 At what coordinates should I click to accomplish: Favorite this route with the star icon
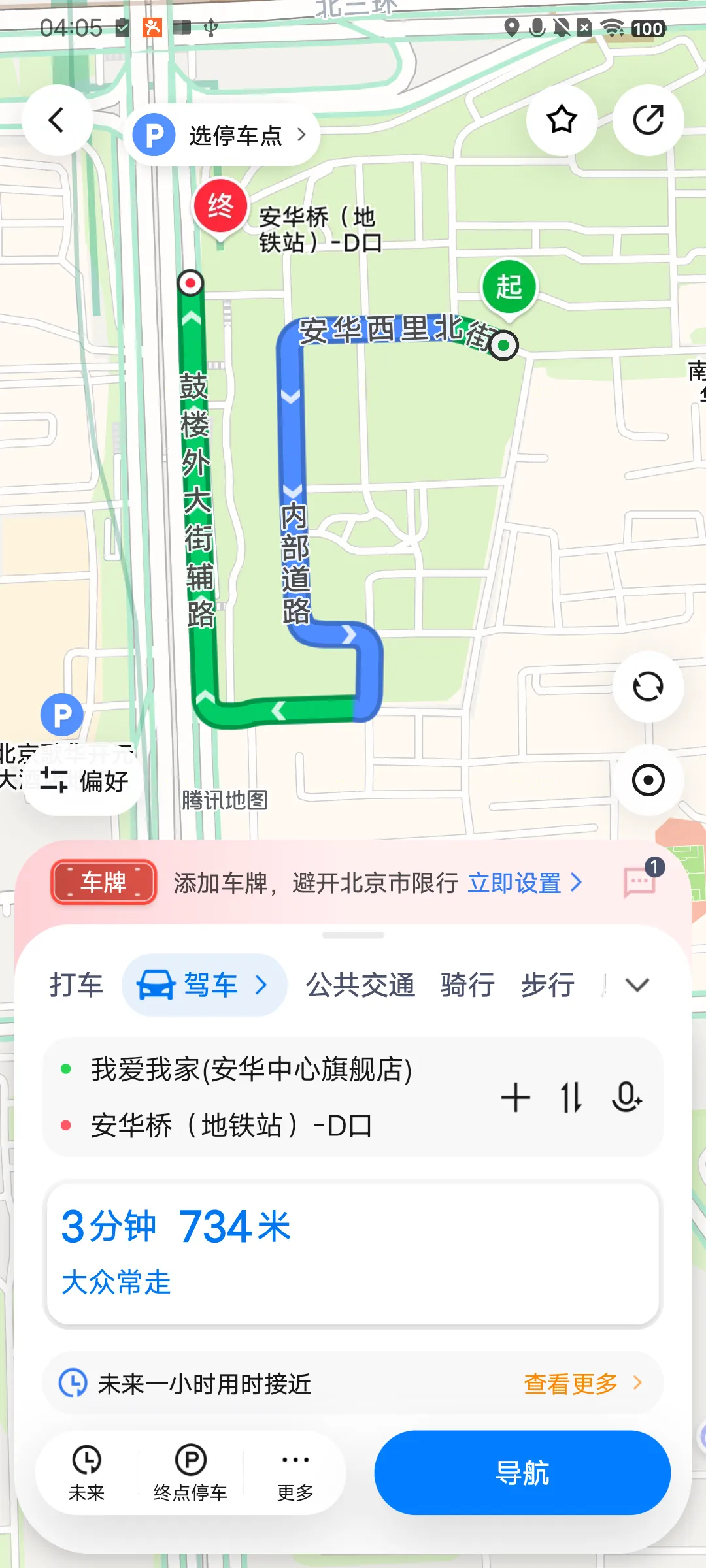562,120
